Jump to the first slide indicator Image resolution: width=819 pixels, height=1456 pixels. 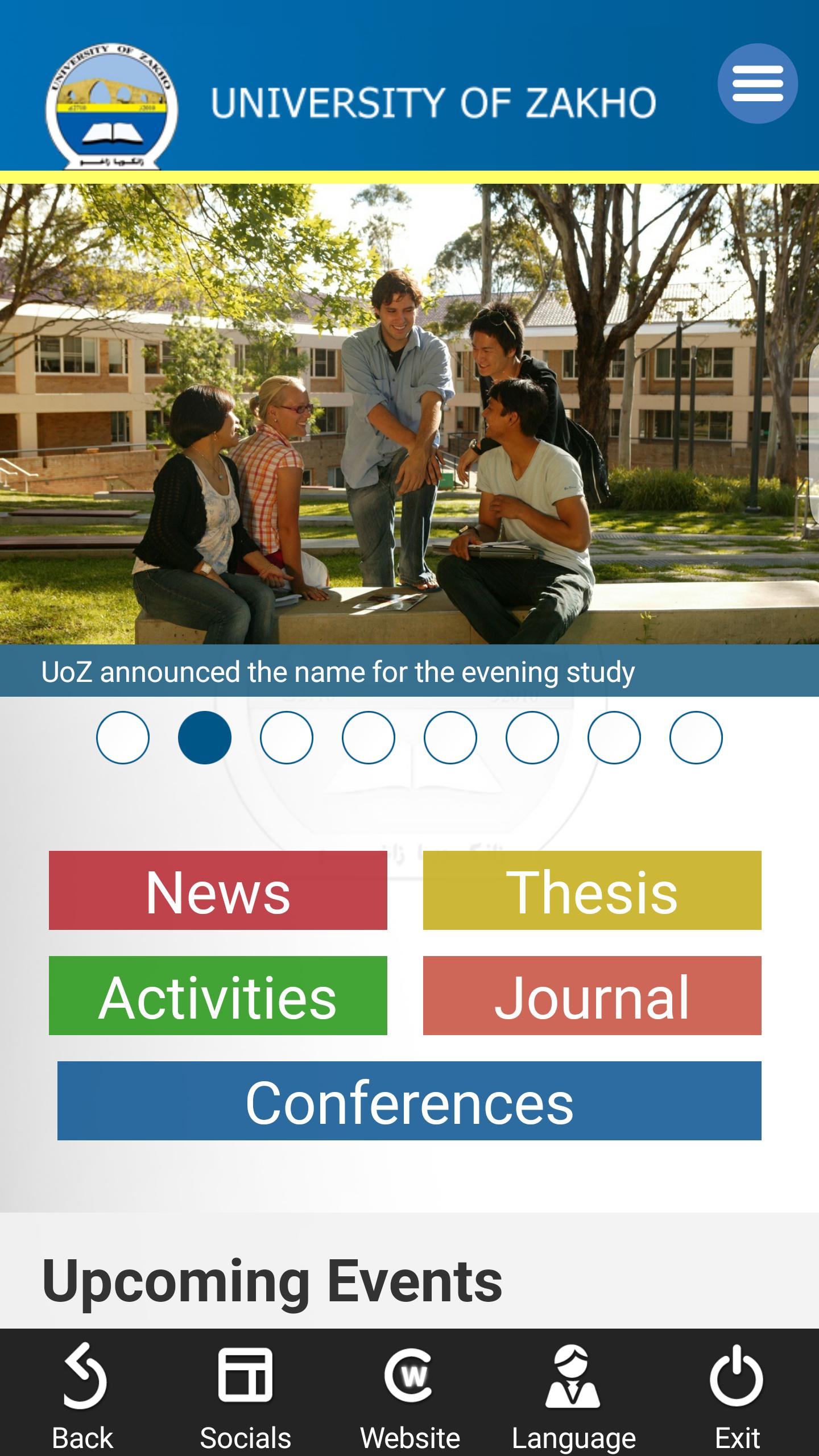pos(123,738)
